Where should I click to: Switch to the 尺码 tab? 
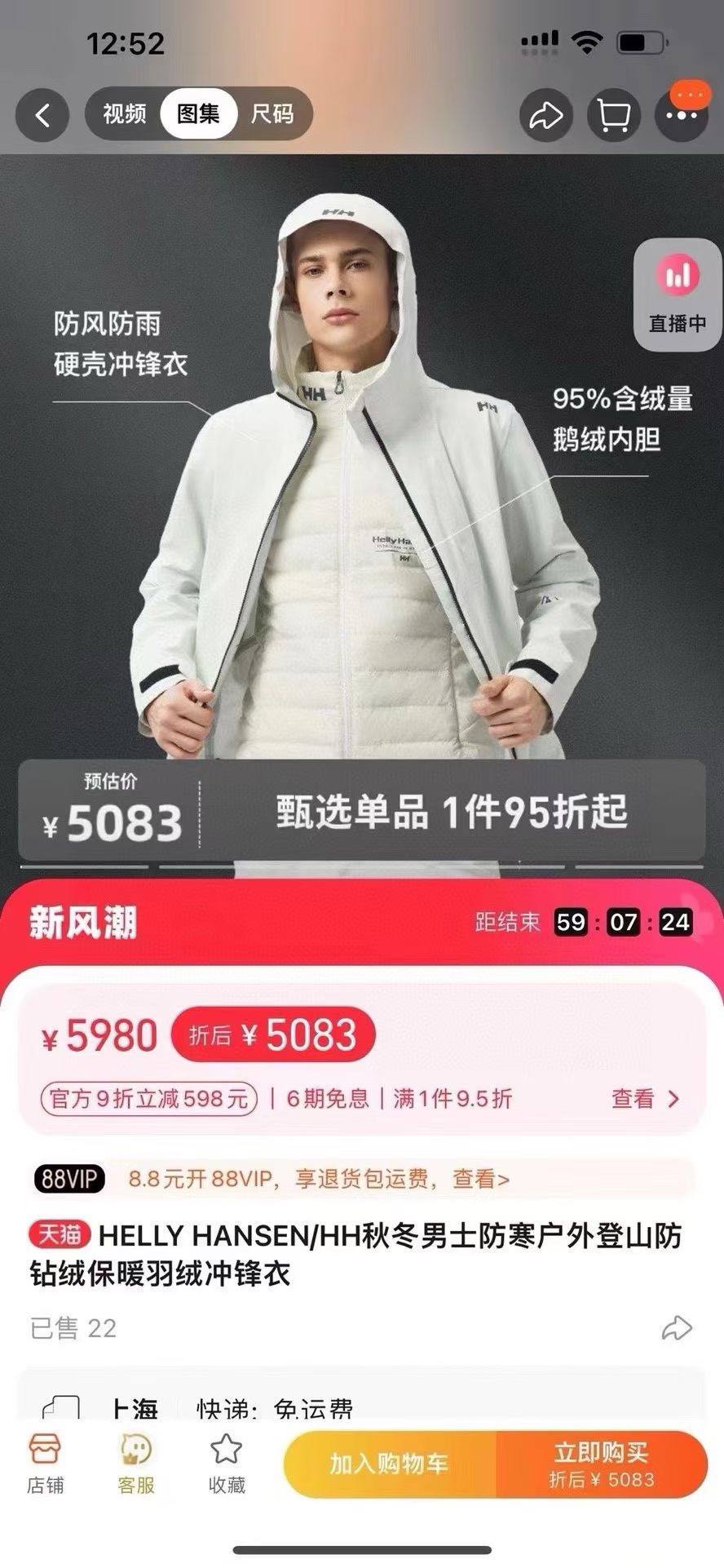[x=272, y=114]
